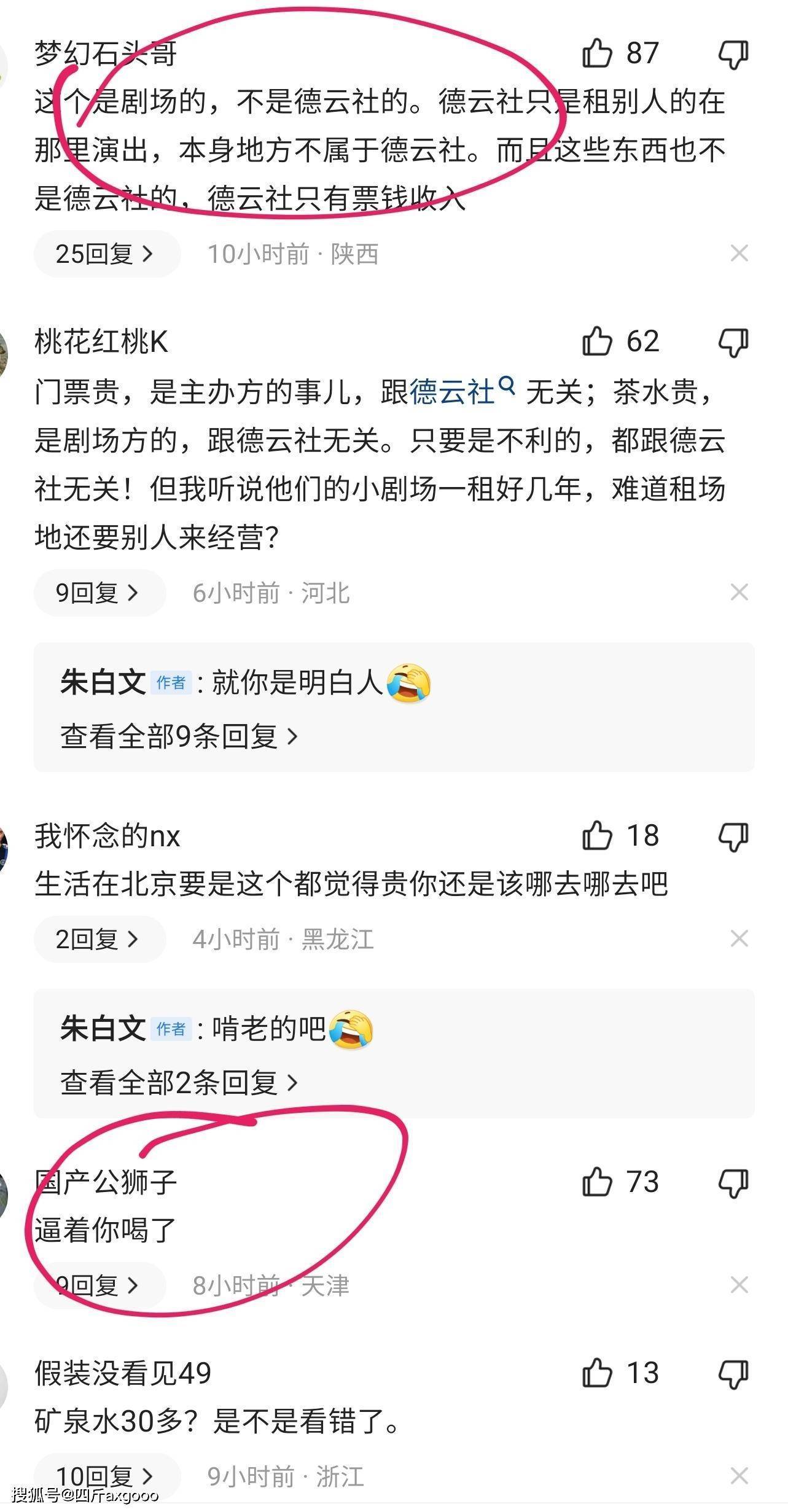Screen dimensions: 788x1512
Task: Dislike the comment by 桃花红桃K
Action: 733,343
